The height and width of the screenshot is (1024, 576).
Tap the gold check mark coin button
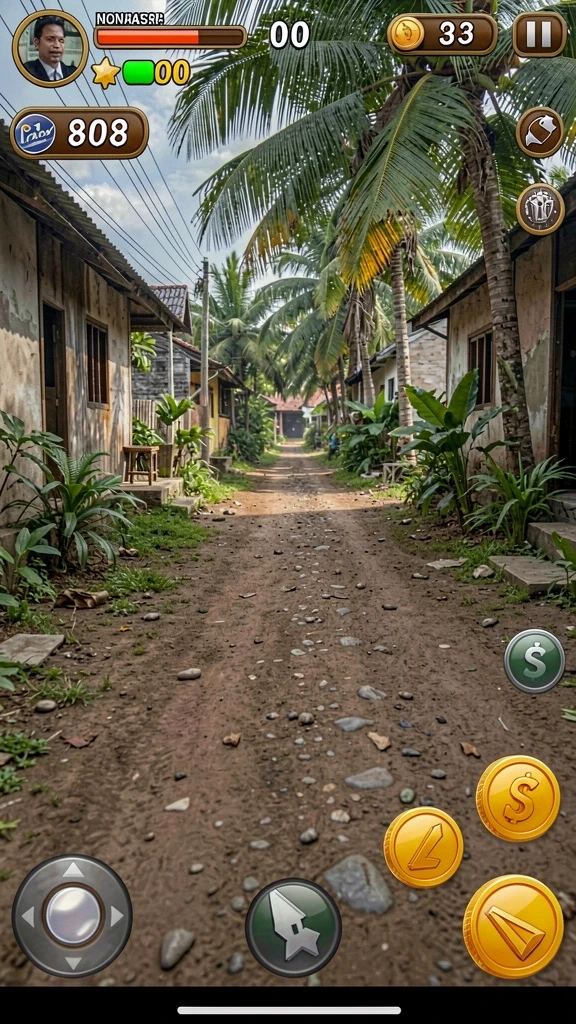(x=423, y=846)
